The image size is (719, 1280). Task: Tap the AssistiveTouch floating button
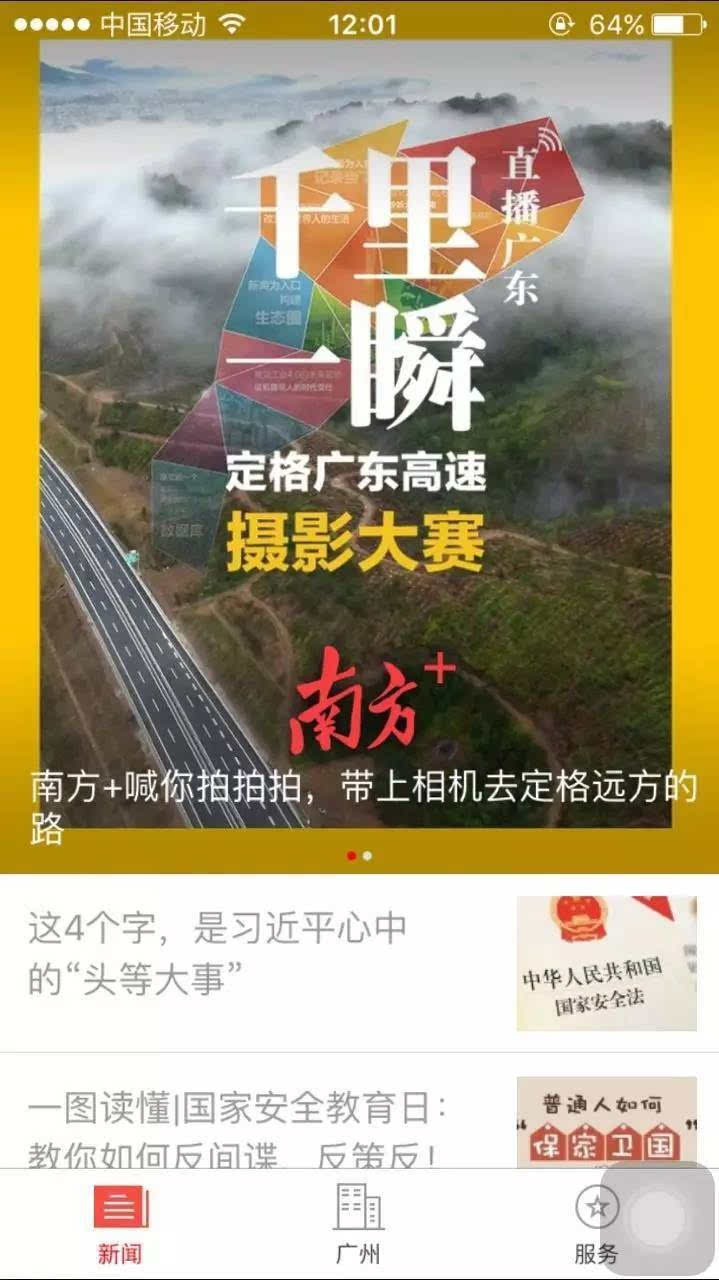pyautogui.click(x=658, y=1218)
